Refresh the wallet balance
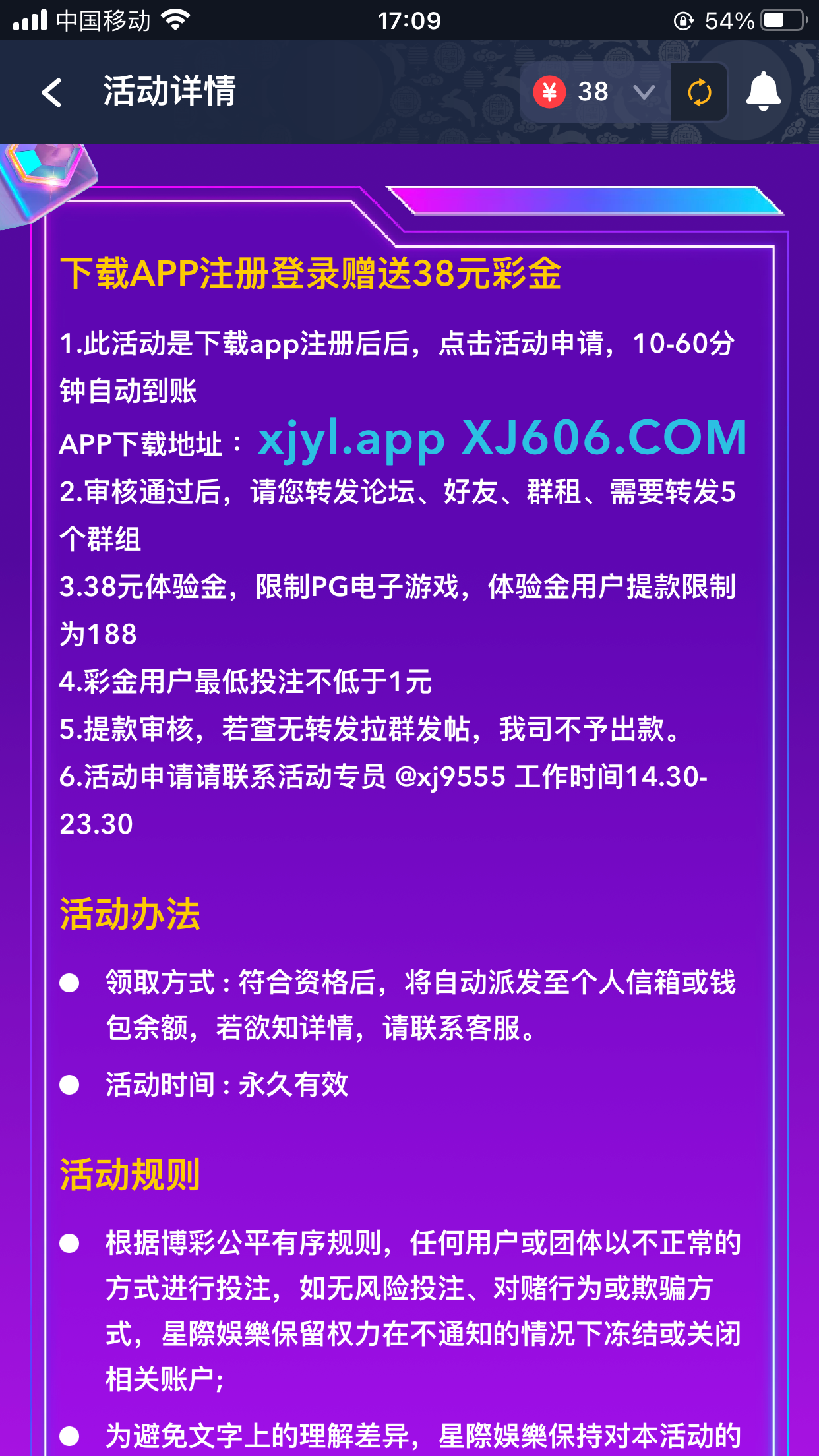This screenshot has width=819, height=1456. point(699,92)
